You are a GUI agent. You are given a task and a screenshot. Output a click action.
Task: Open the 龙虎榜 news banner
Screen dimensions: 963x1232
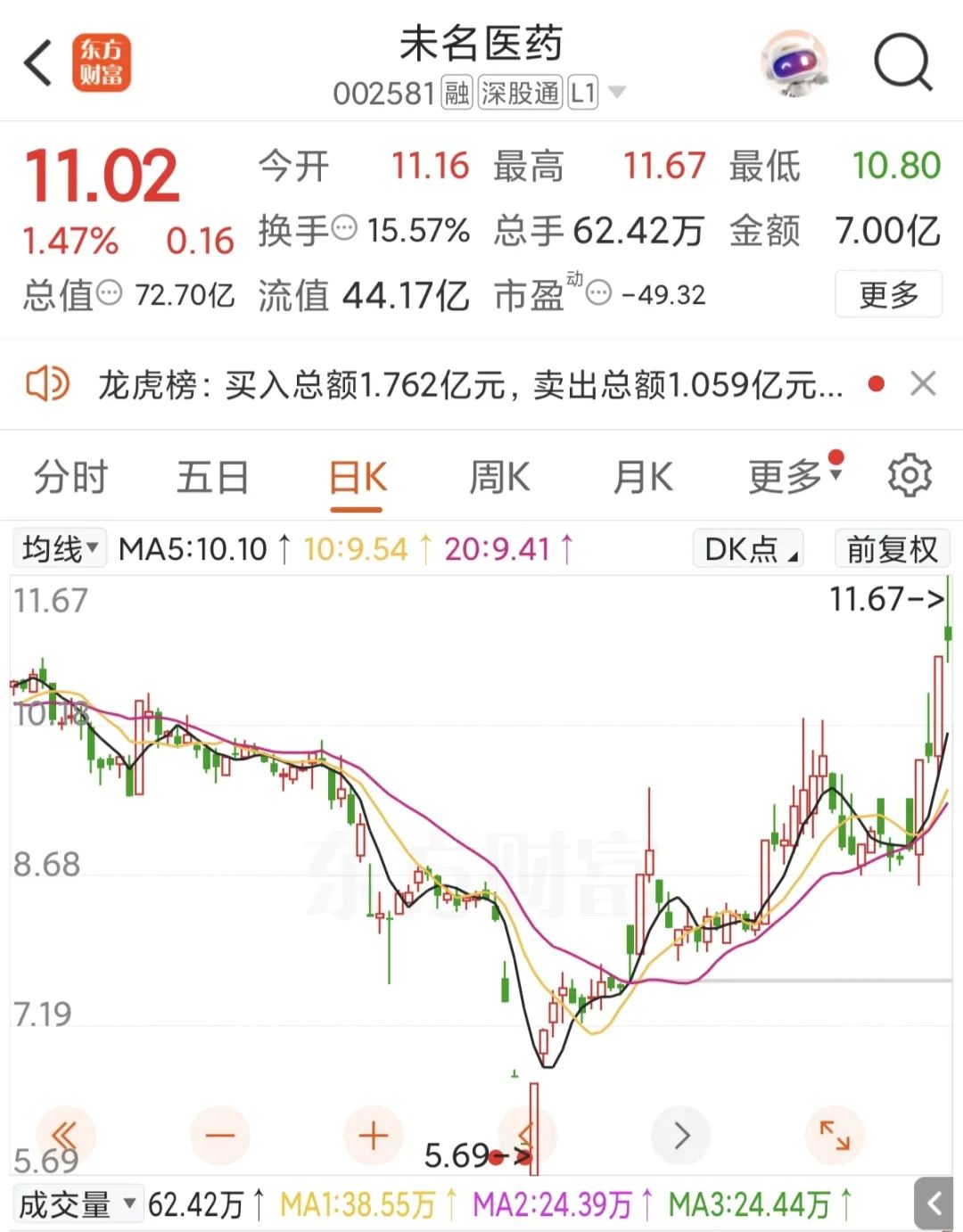pyautogui.click(x=470, y=385)
